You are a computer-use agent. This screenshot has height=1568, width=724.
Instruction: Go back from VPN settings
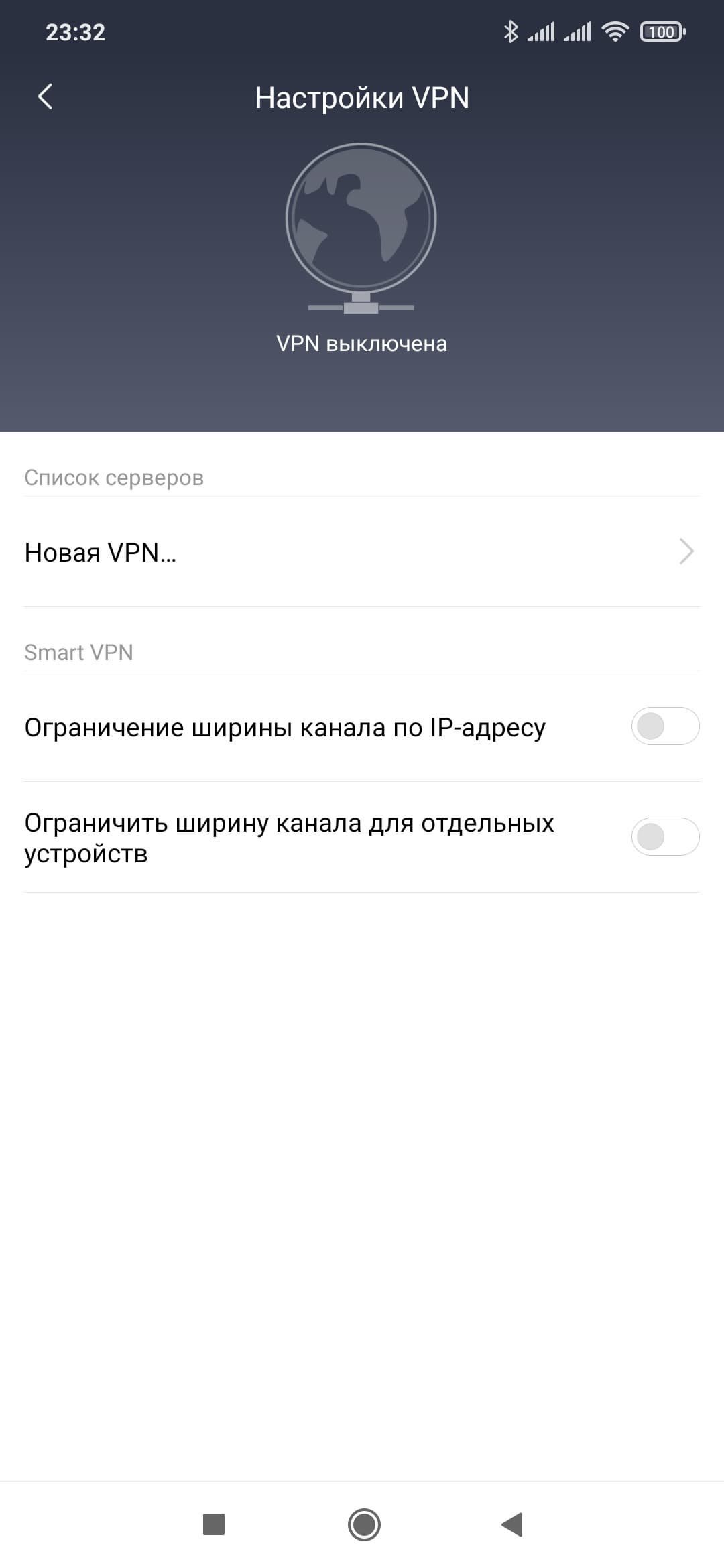point(46,97)
